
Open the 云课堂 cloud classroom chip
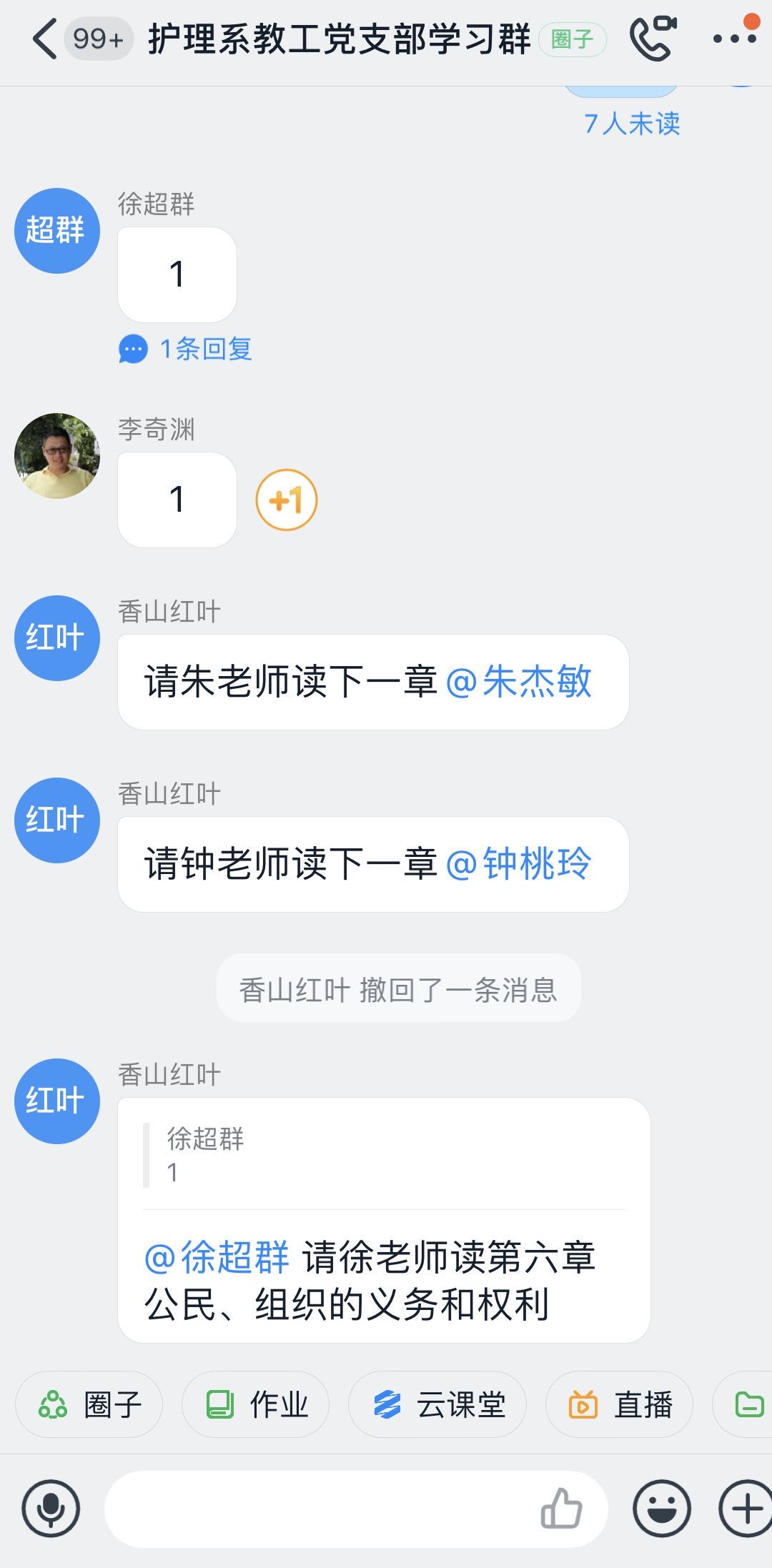437,1404
